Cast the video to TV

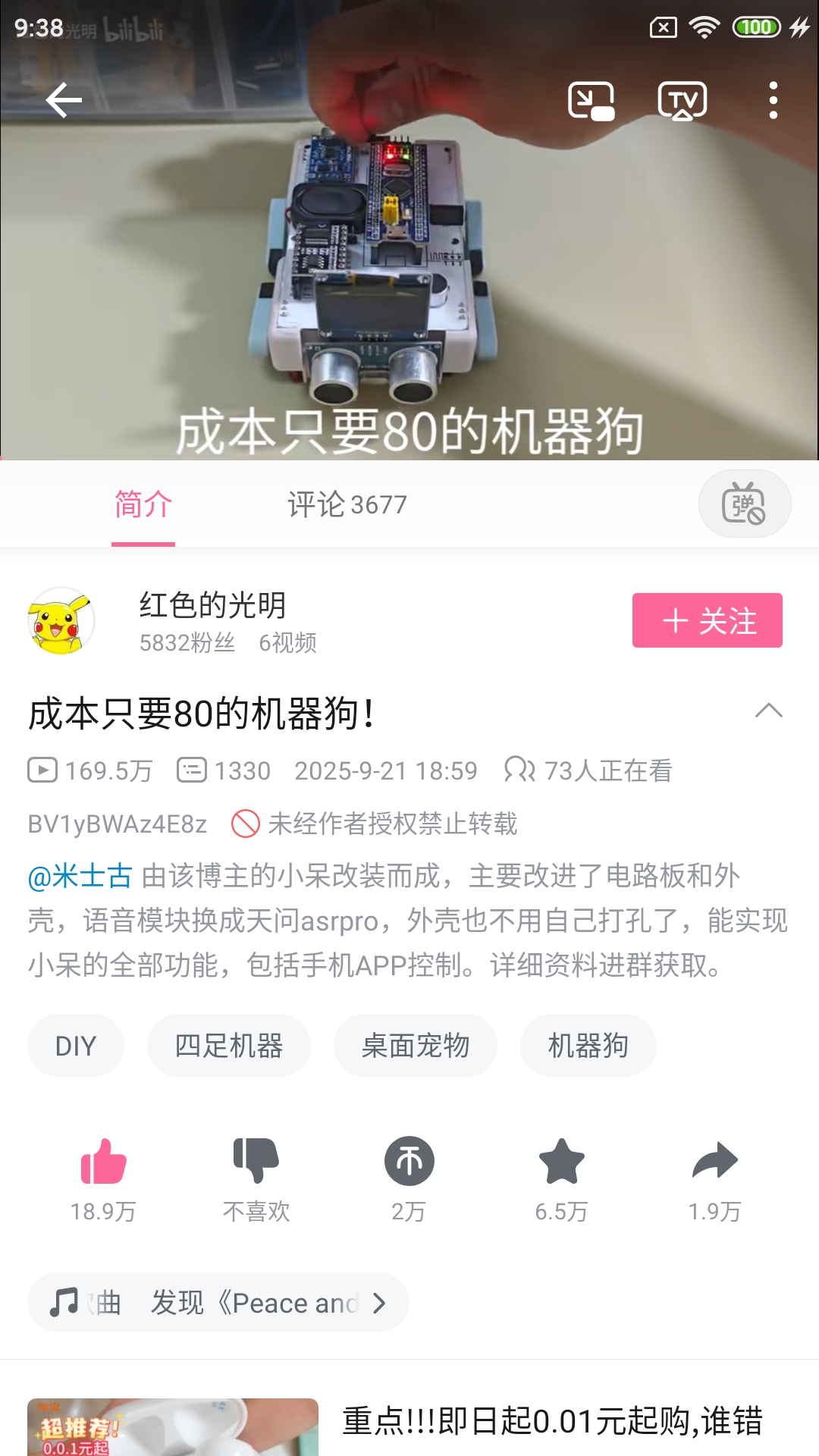(682, 101)
